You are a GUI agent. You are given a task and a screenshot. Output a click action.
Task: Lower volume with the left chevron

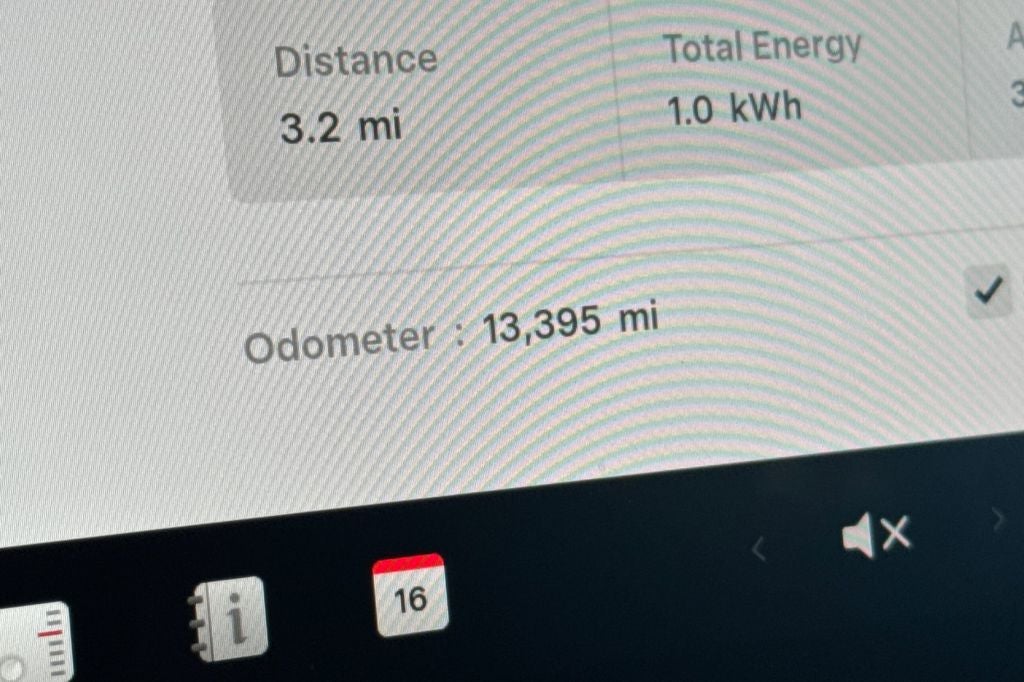tap(759, 548)
